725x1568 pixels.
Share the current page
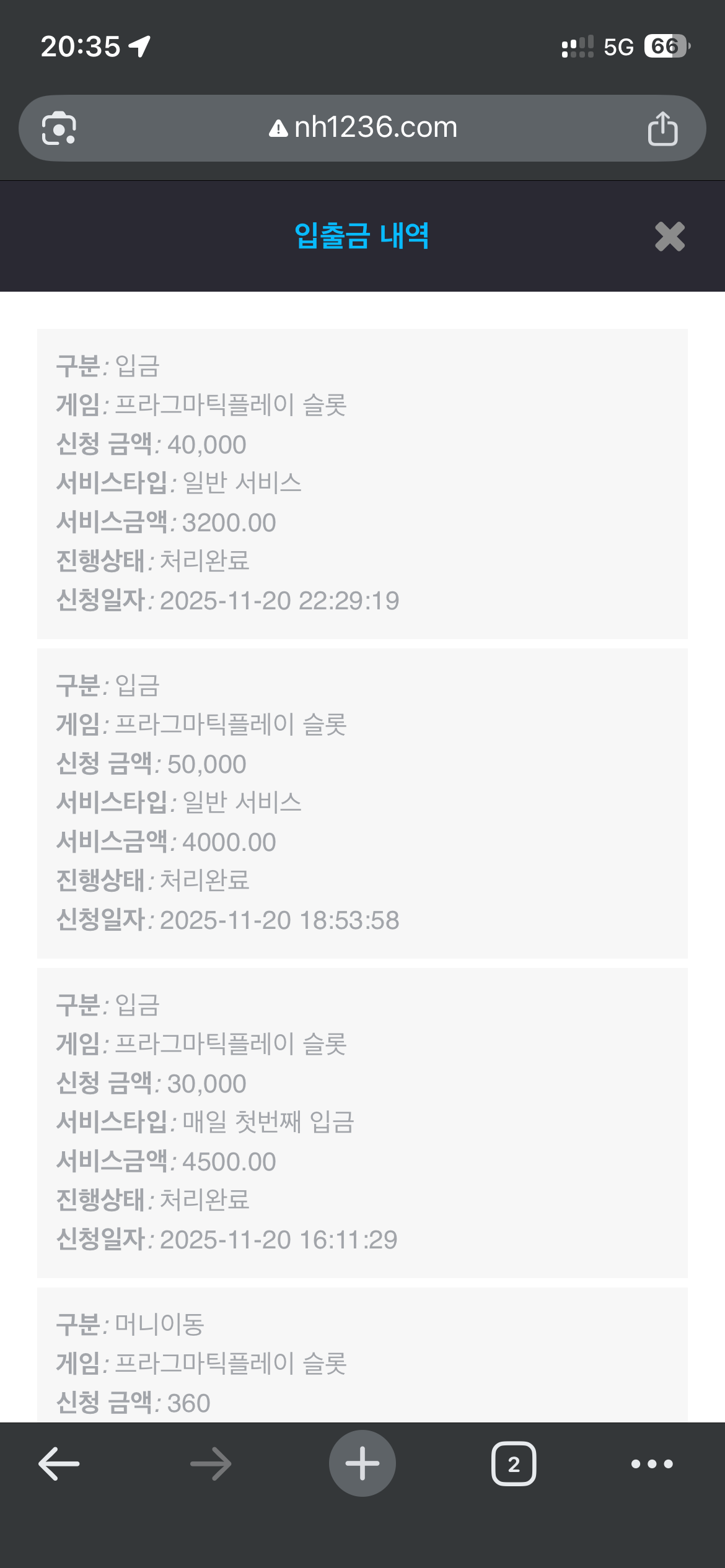pos(662,129)
